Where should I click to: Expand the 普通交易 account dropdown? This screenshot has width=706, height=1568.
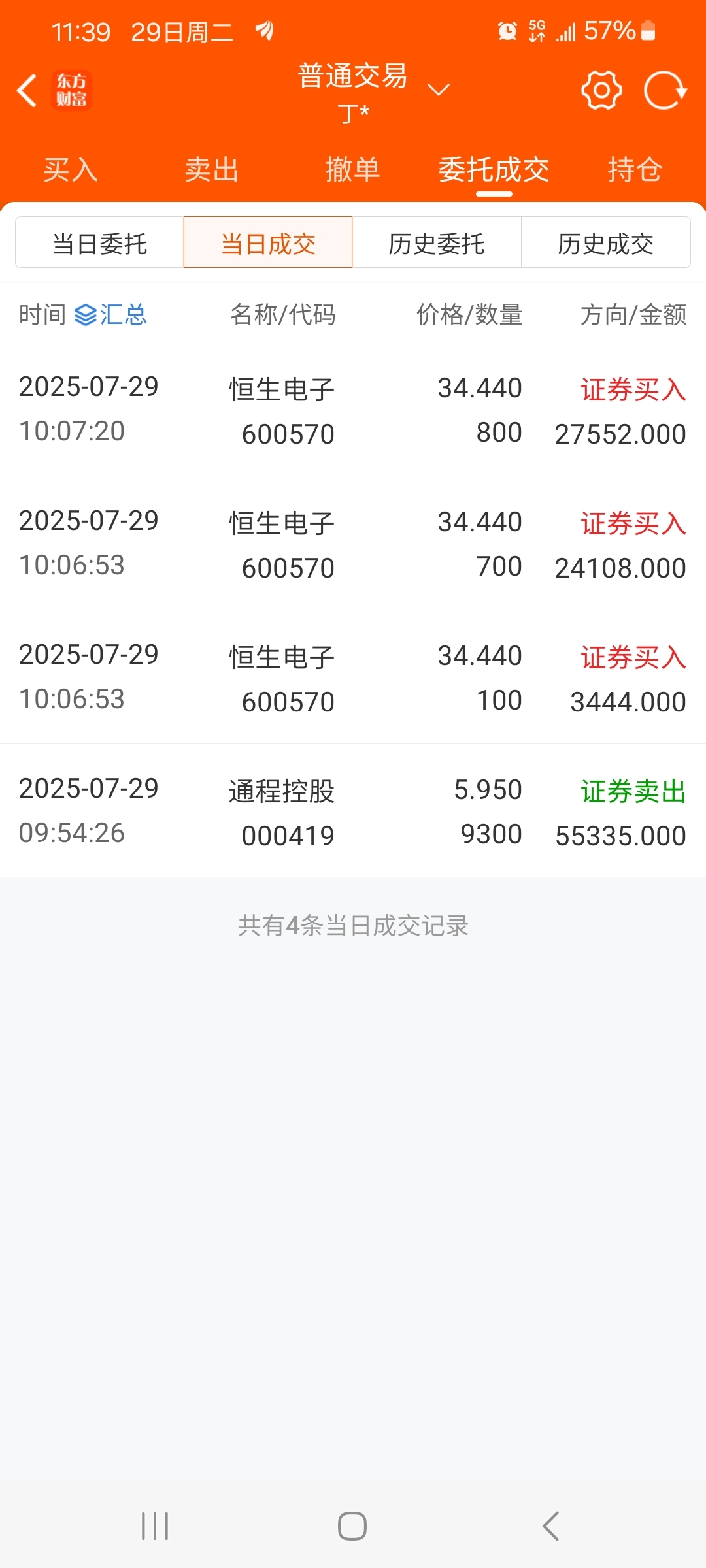[438, 90]
